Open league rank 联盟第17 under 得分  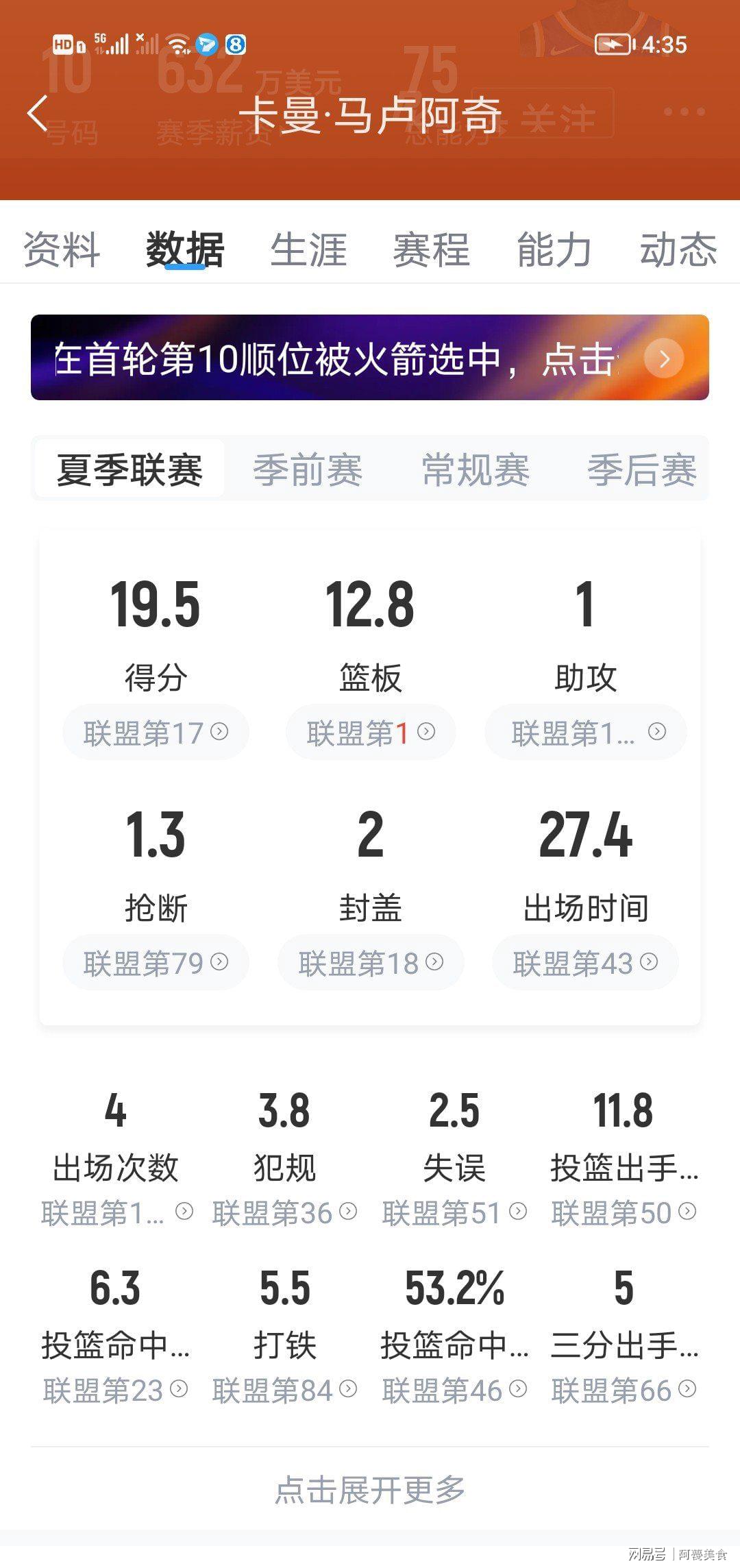click(x=156, y=732)
